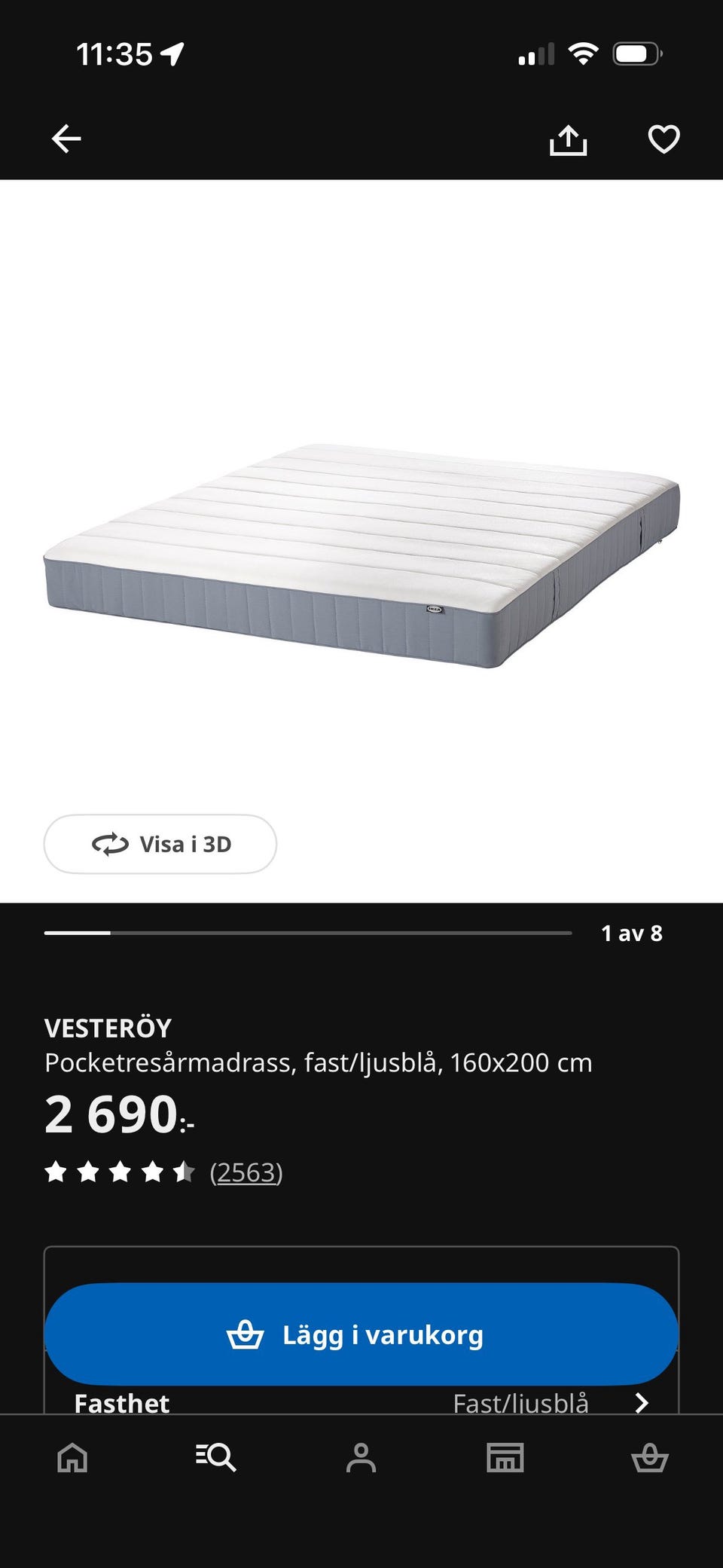Switch to the home tab

tap(72, 1458)
